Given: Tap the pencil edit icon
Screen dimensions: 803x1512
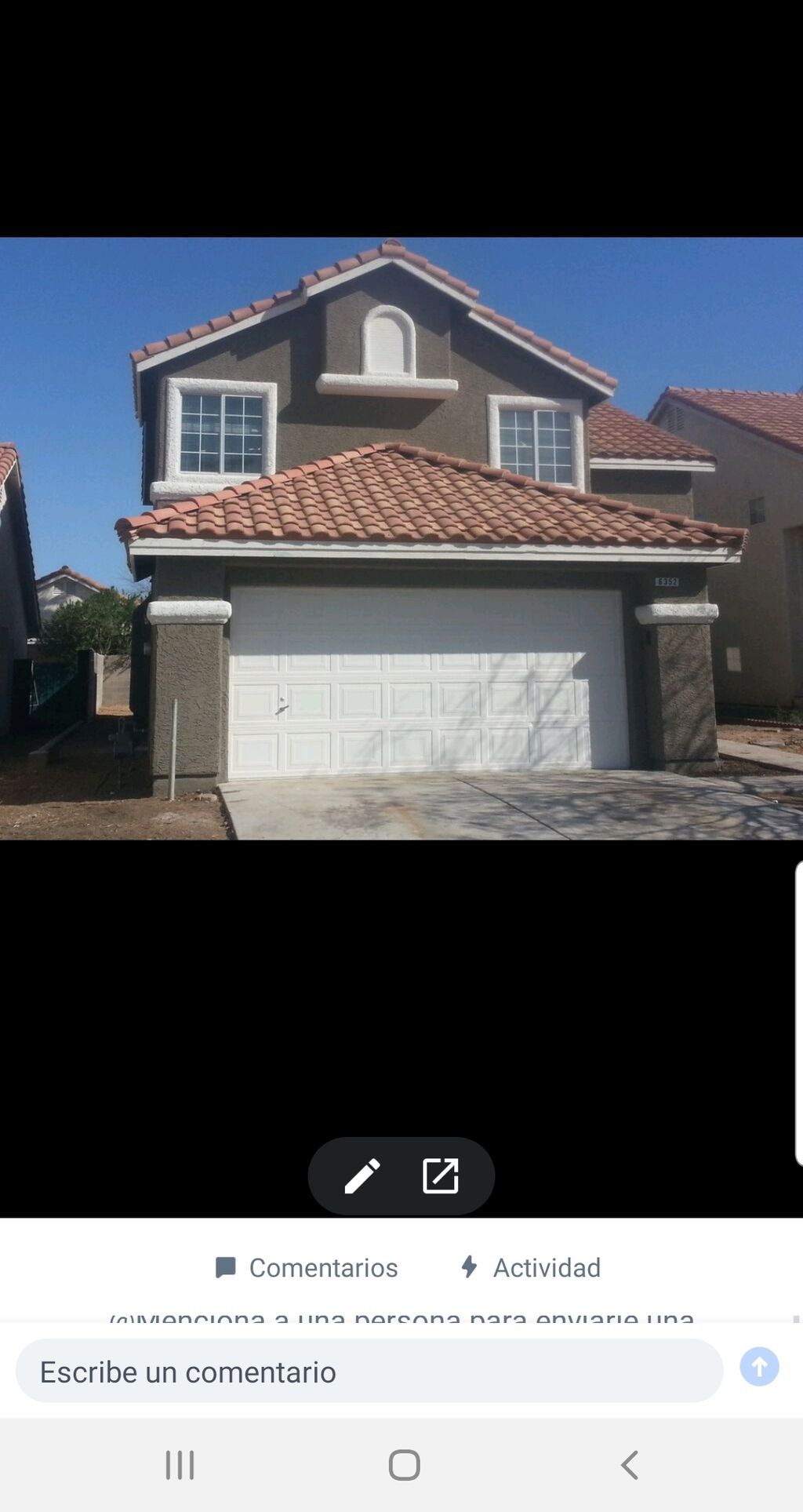Looking at the screenshot, I should pos(362,1176).
